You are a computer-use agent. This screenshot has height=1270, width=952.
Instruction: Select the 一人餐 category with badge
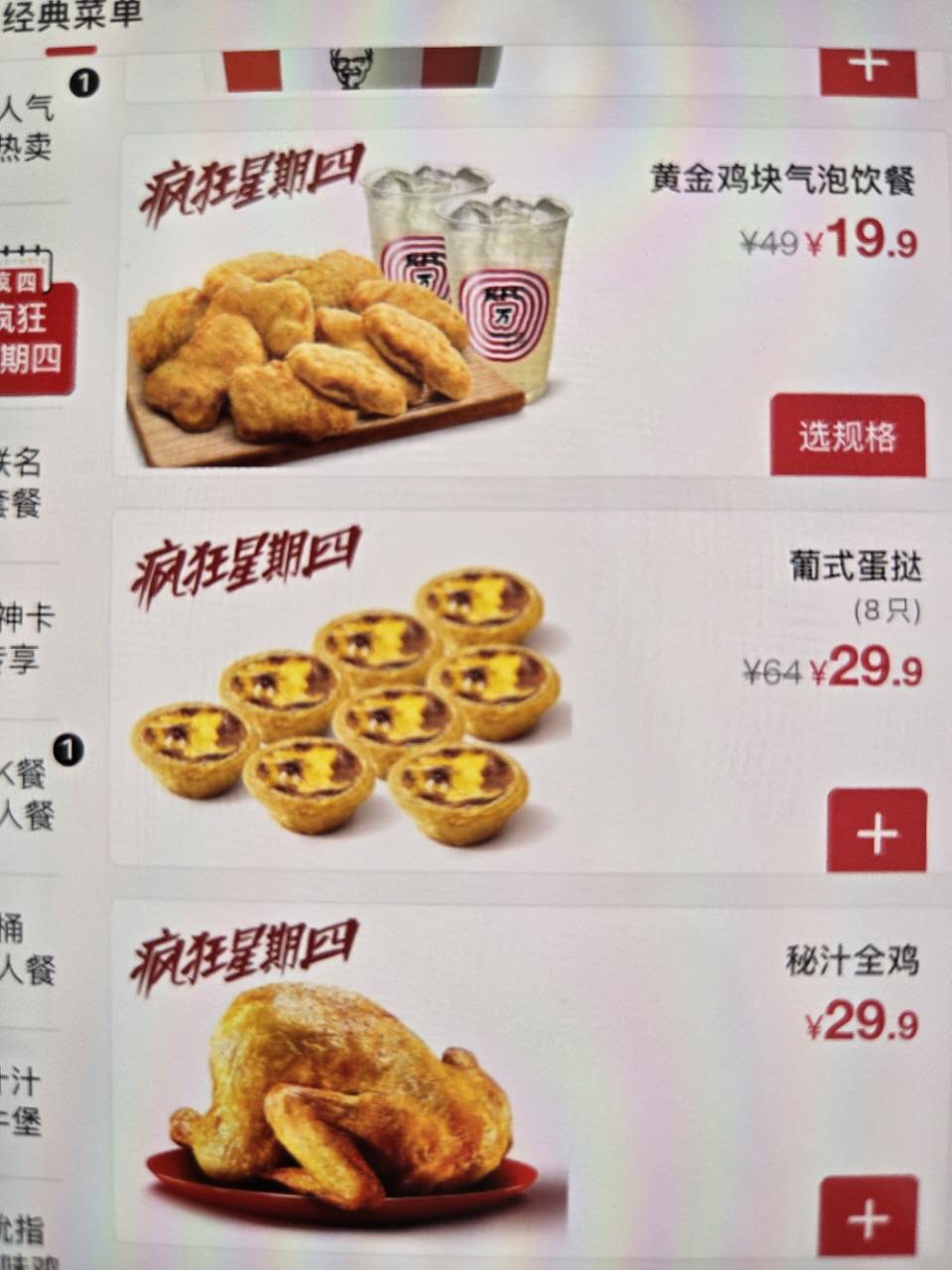point(28,794)
